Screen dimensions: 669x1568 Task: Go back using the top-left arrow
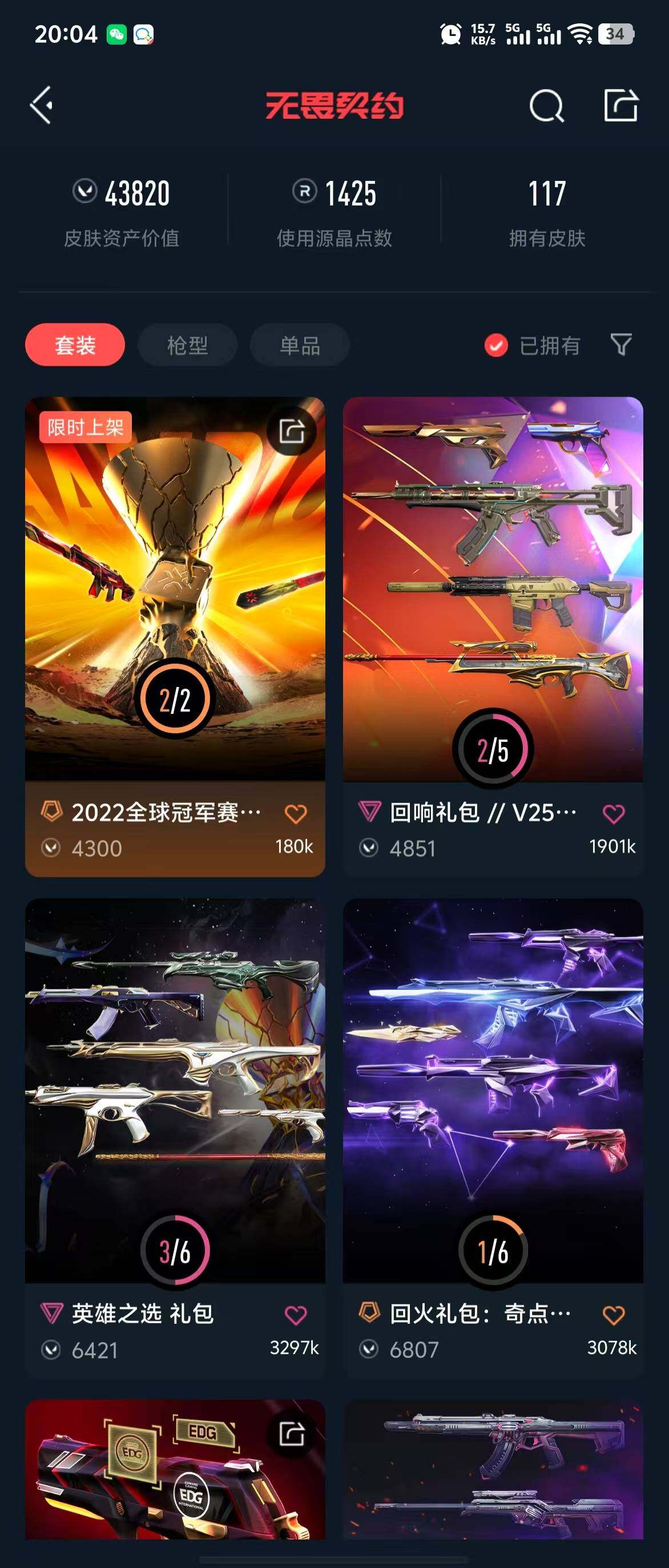pyautogui.click(x=42, y=106)
